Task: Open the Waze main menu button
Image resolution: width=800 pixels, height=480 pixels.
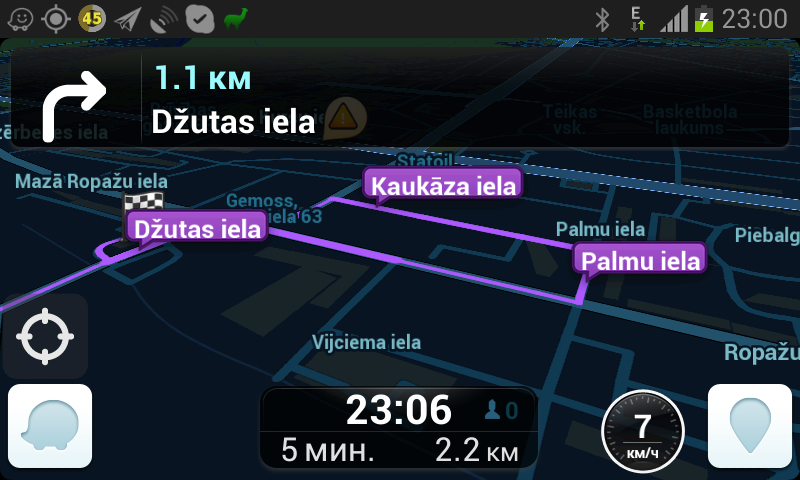Action: pyautogui.click(x=50, y=427)
